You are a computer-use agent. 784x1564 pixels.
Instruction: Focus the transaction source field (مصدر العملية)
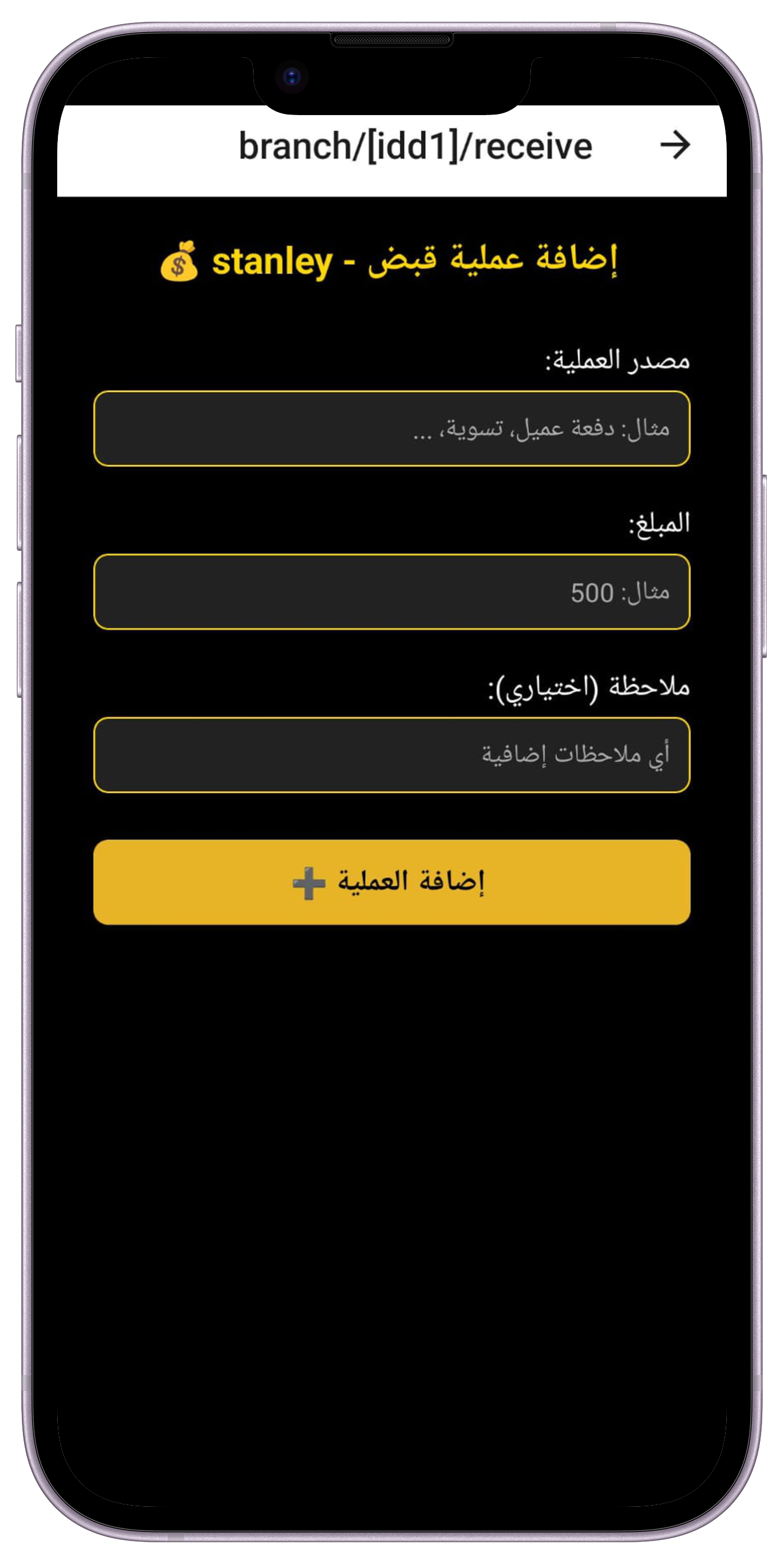point(391,429)
